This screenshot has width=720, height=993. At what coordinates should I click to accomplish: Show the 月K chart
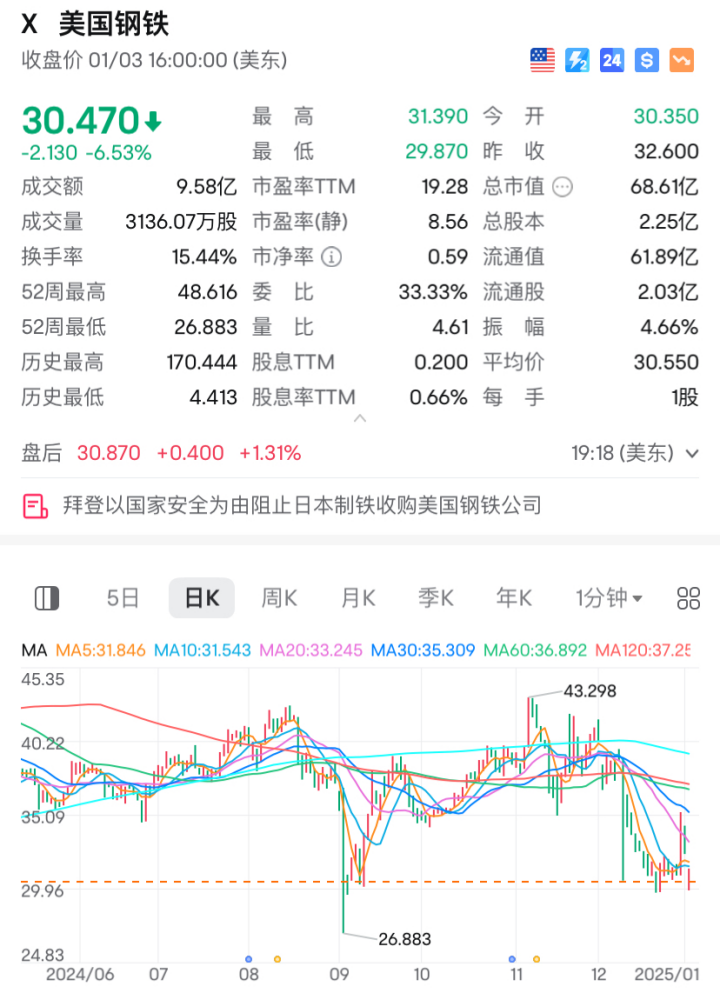(x=358, y=598)
